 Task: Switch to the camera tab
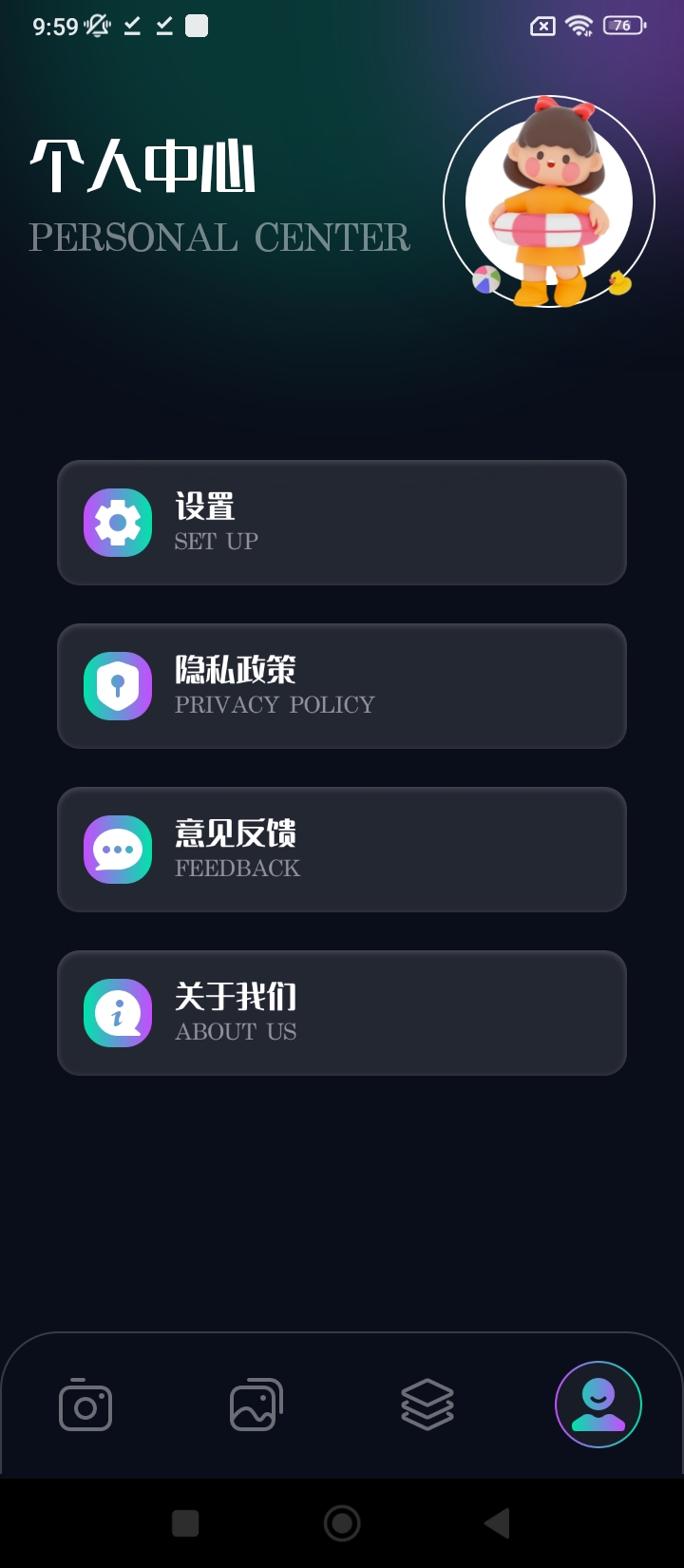coord(85,1405)
